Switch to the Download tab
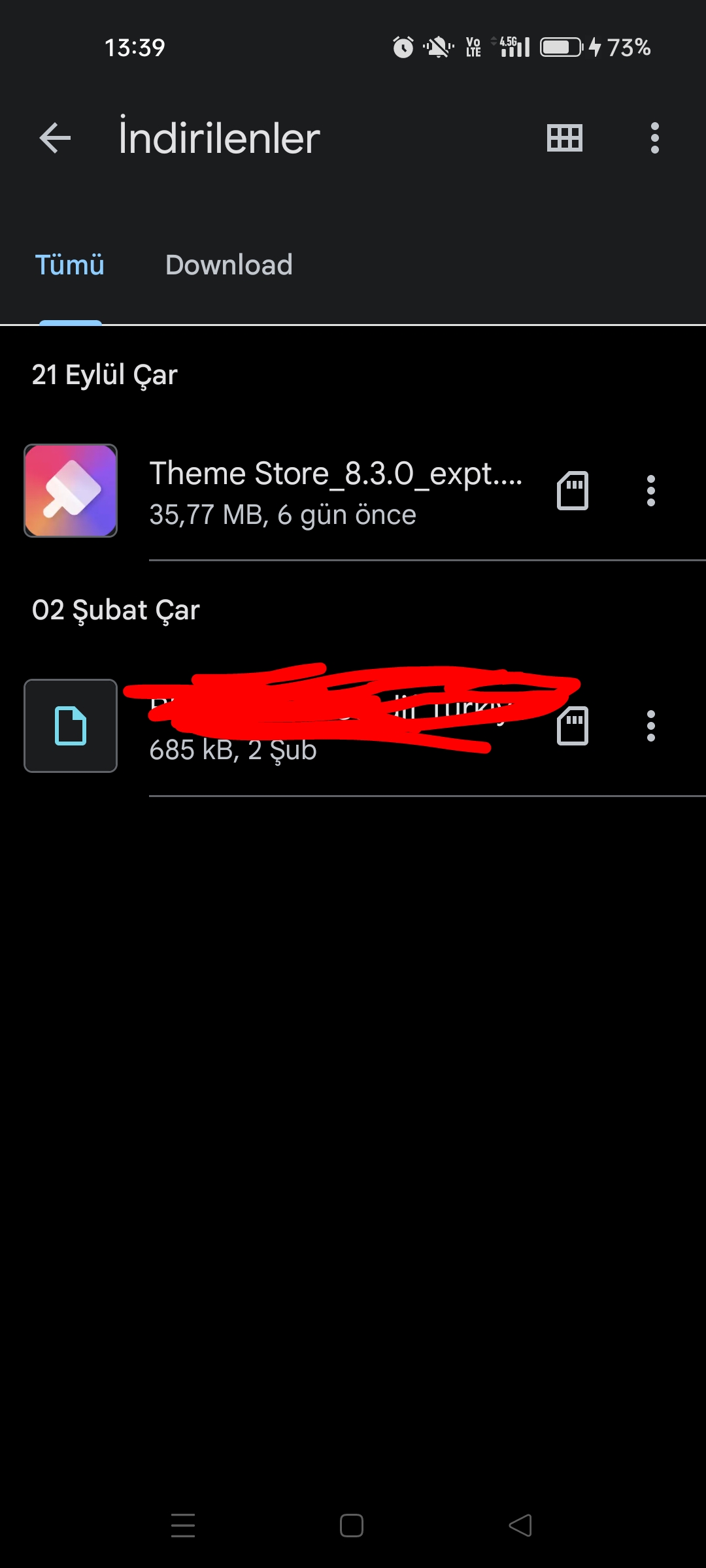This screenshot has width=706, height=1568. (x=229, y=265)
